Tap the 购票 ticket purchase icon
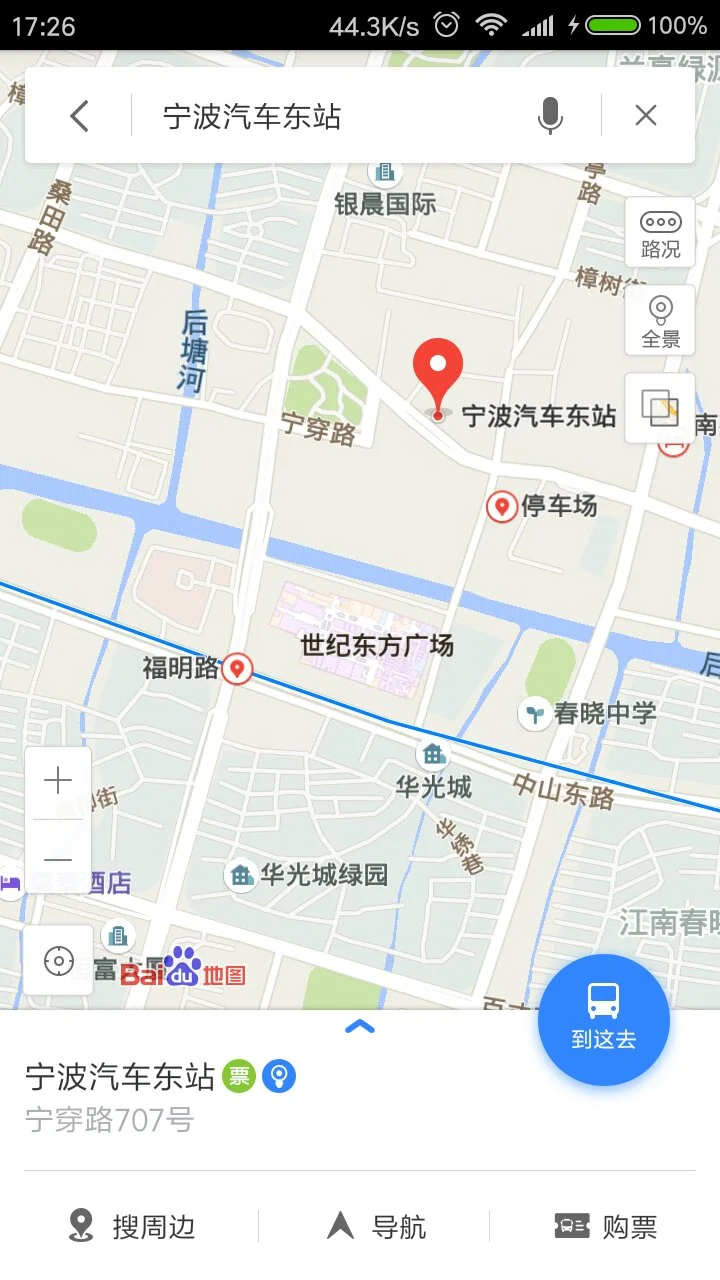 click(571, 1224)
